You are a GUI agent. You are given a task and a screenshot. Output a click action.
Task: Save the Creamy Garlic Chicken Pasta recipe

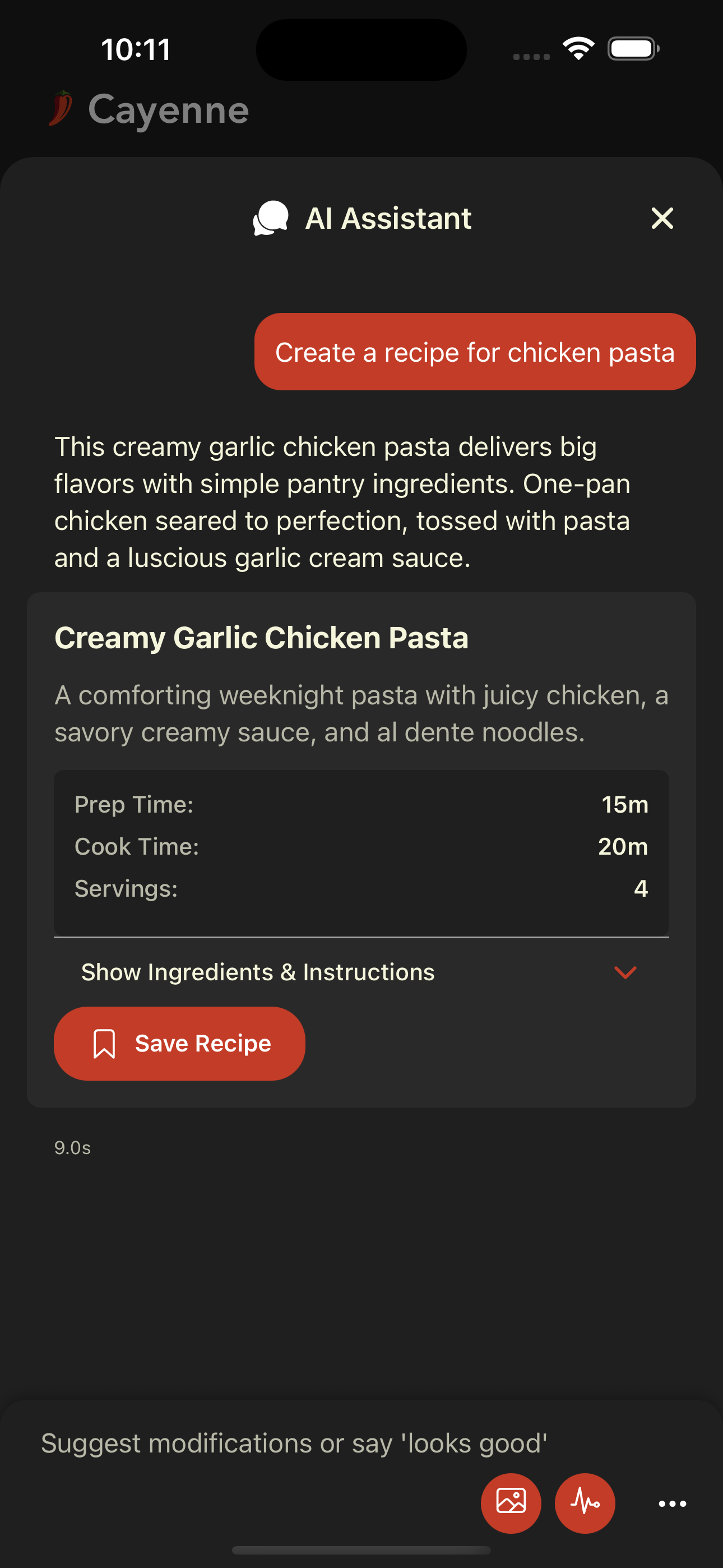[179, 1043]
